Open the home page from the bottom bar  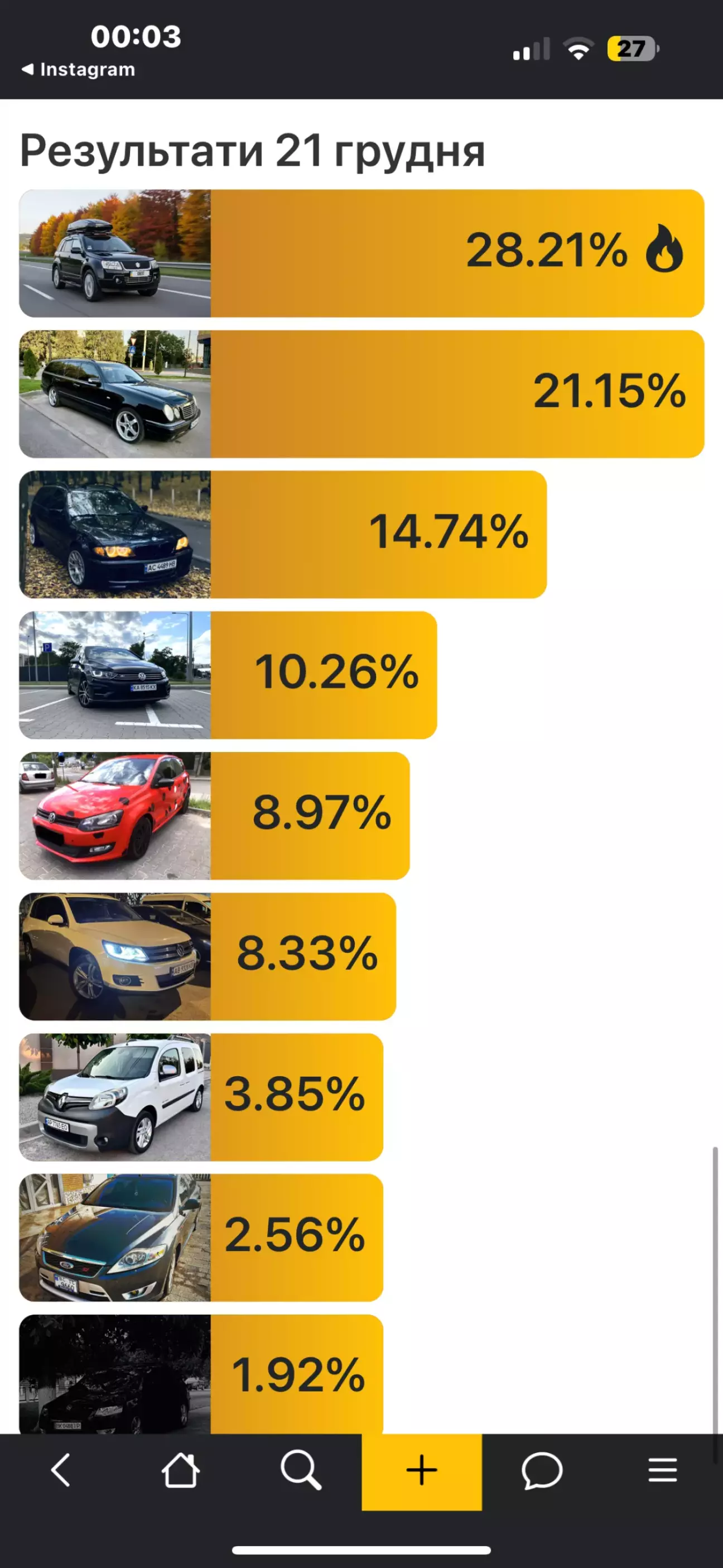pyautogui.click(x=180, y=1470)
